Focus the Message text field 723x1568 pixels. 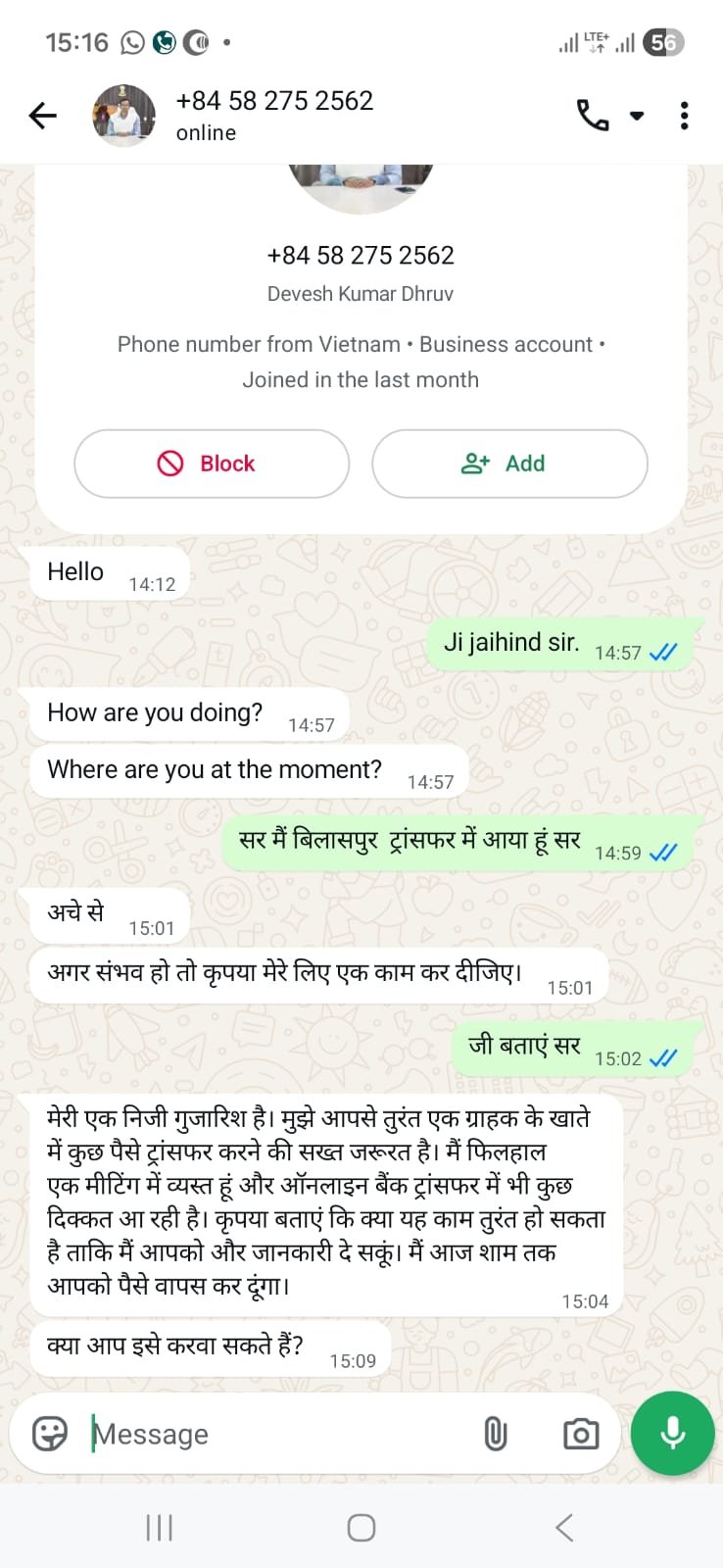click(x=274, y=1434)
